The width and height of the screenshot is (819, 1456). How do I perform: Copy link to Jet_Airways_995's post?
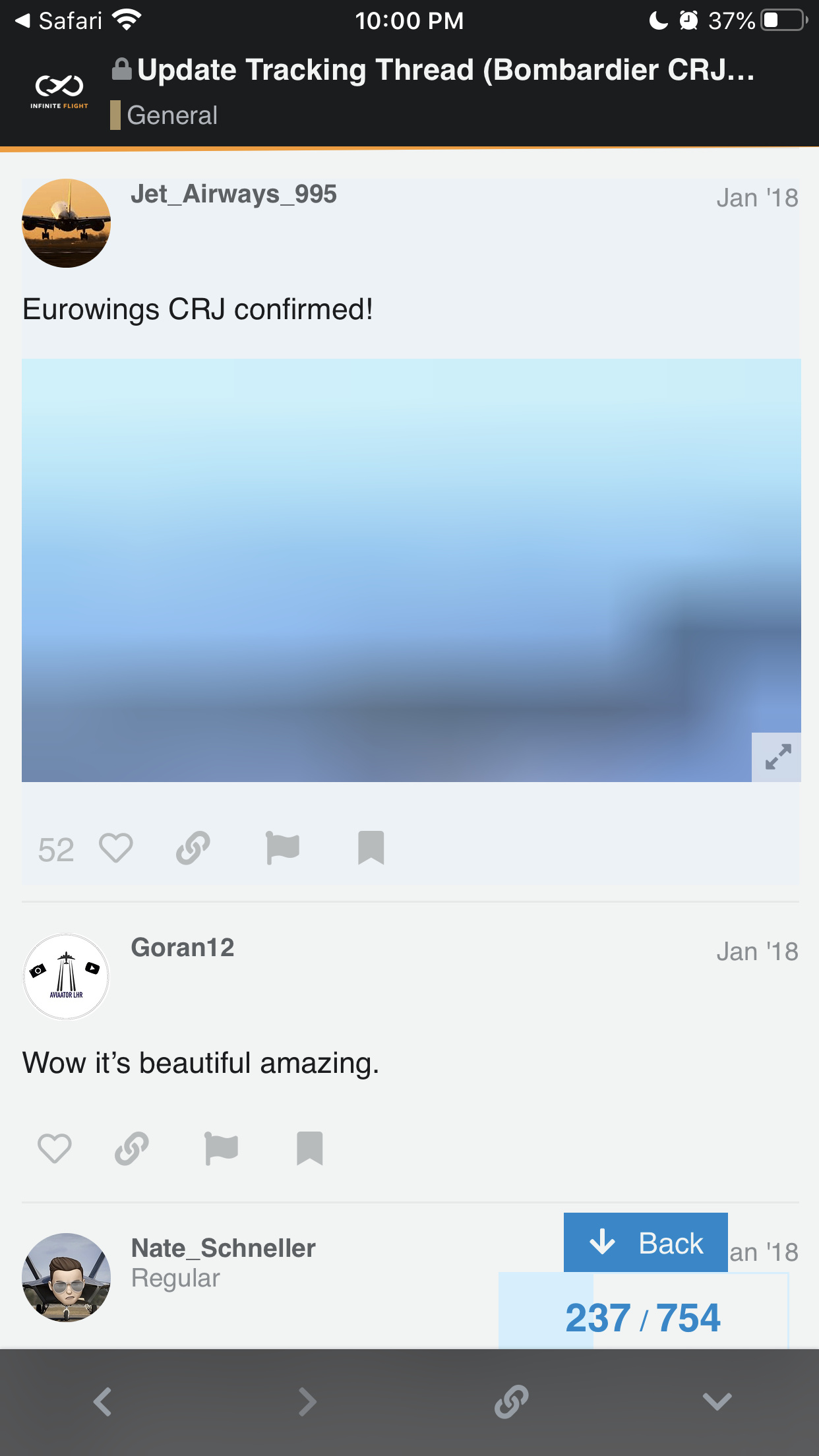coord(193,848)
